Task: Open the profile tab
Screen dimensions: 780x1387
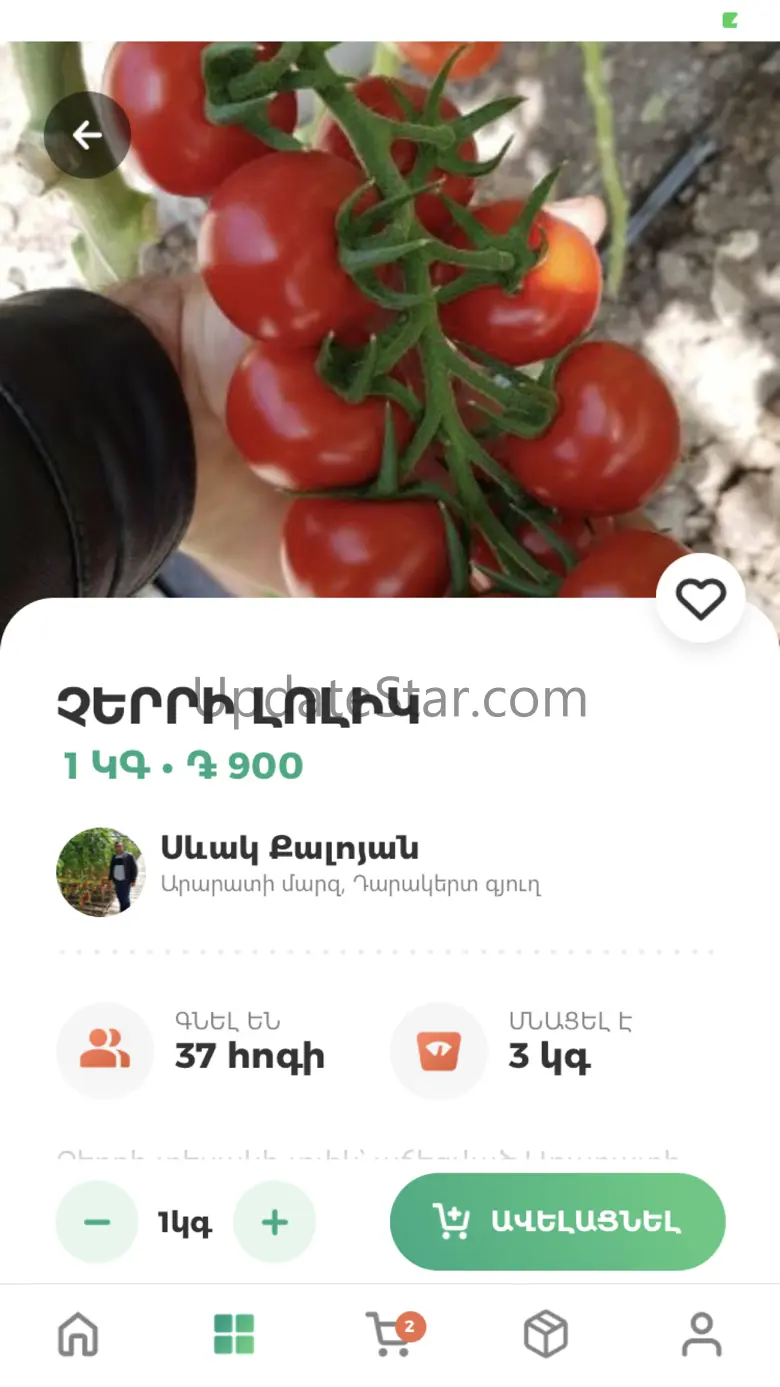Action: point(701,1334)
